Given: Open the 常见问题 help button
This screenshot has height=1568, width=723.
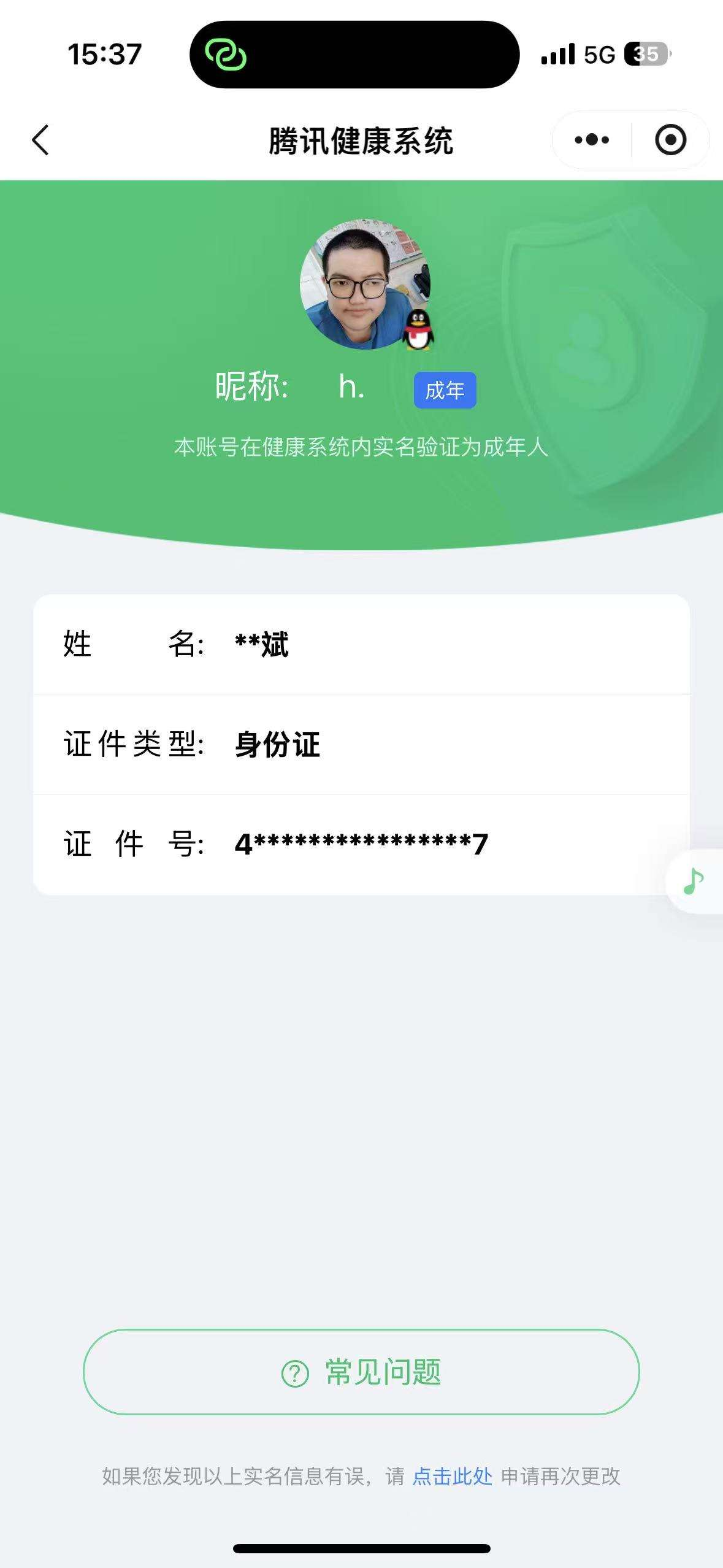Looking at the screenshot, I should 361,1372.
